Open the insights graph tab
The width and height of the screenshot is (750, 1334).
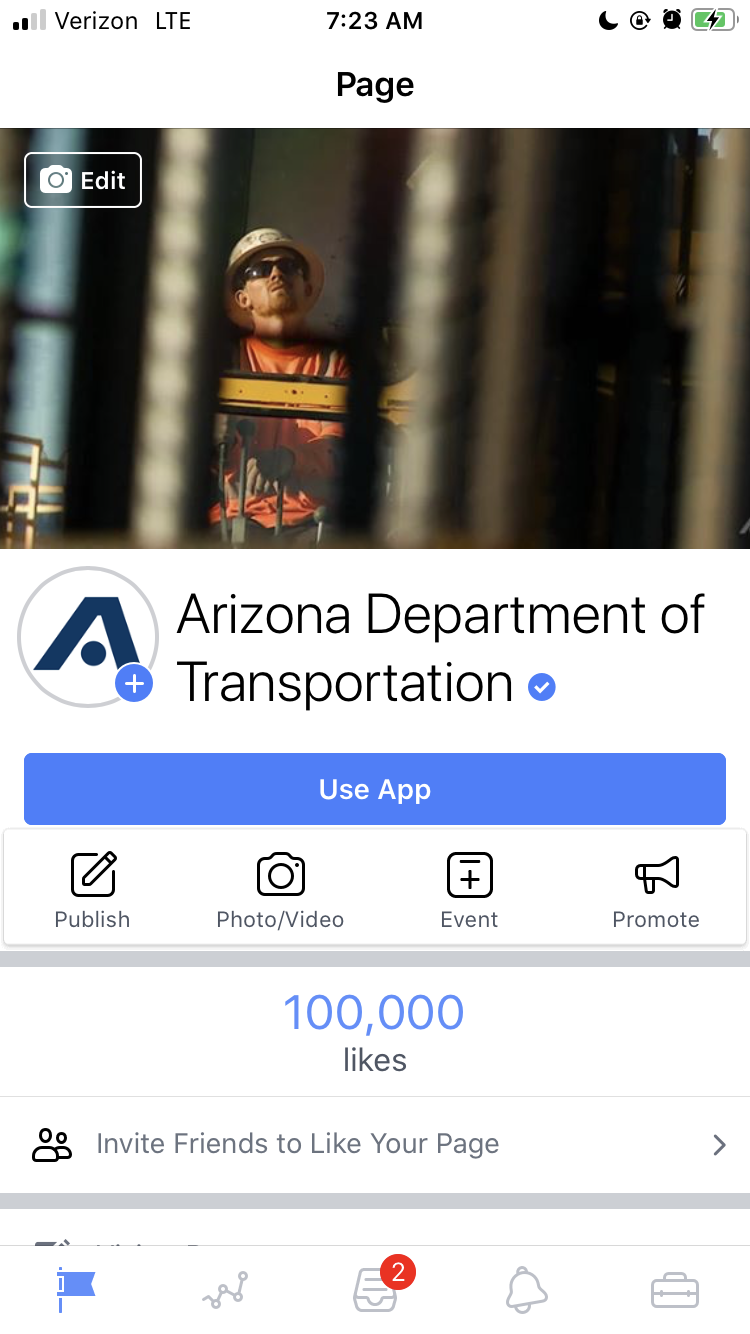(x=225, y=1290)
